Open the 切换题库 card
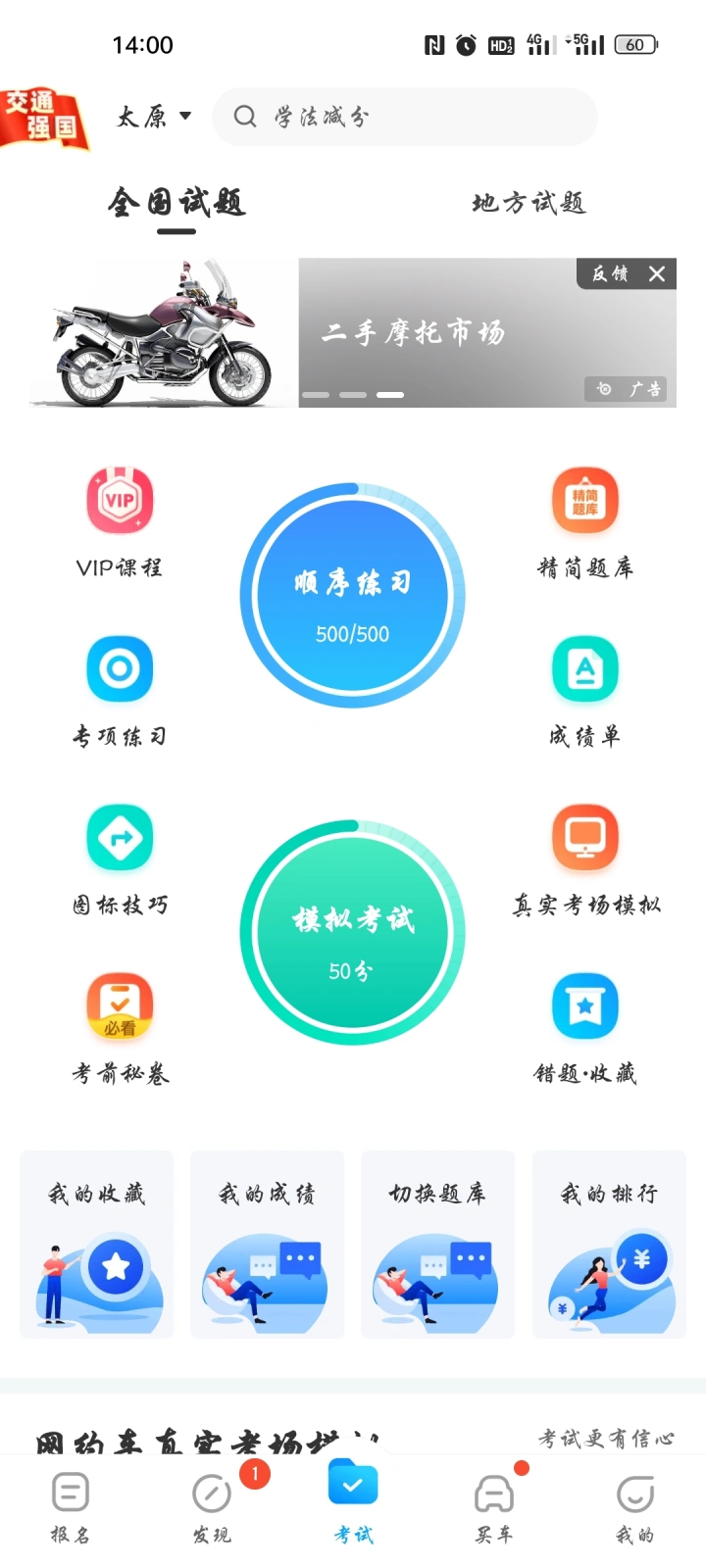706x1568 pixels. (x=437, y=1245)
